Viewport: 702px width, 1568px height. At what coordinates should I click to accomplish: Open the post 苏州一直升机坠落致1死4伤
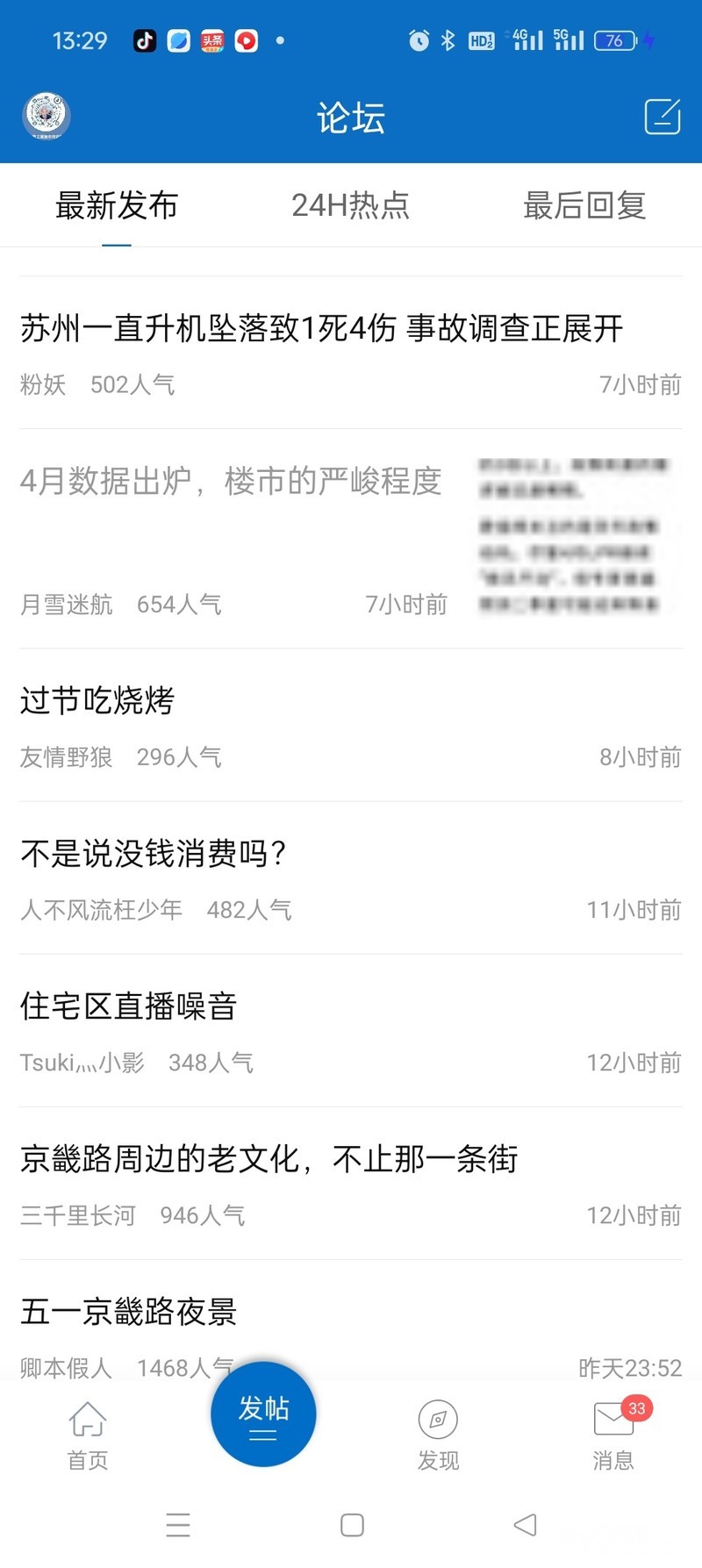[x=321, y=329]
